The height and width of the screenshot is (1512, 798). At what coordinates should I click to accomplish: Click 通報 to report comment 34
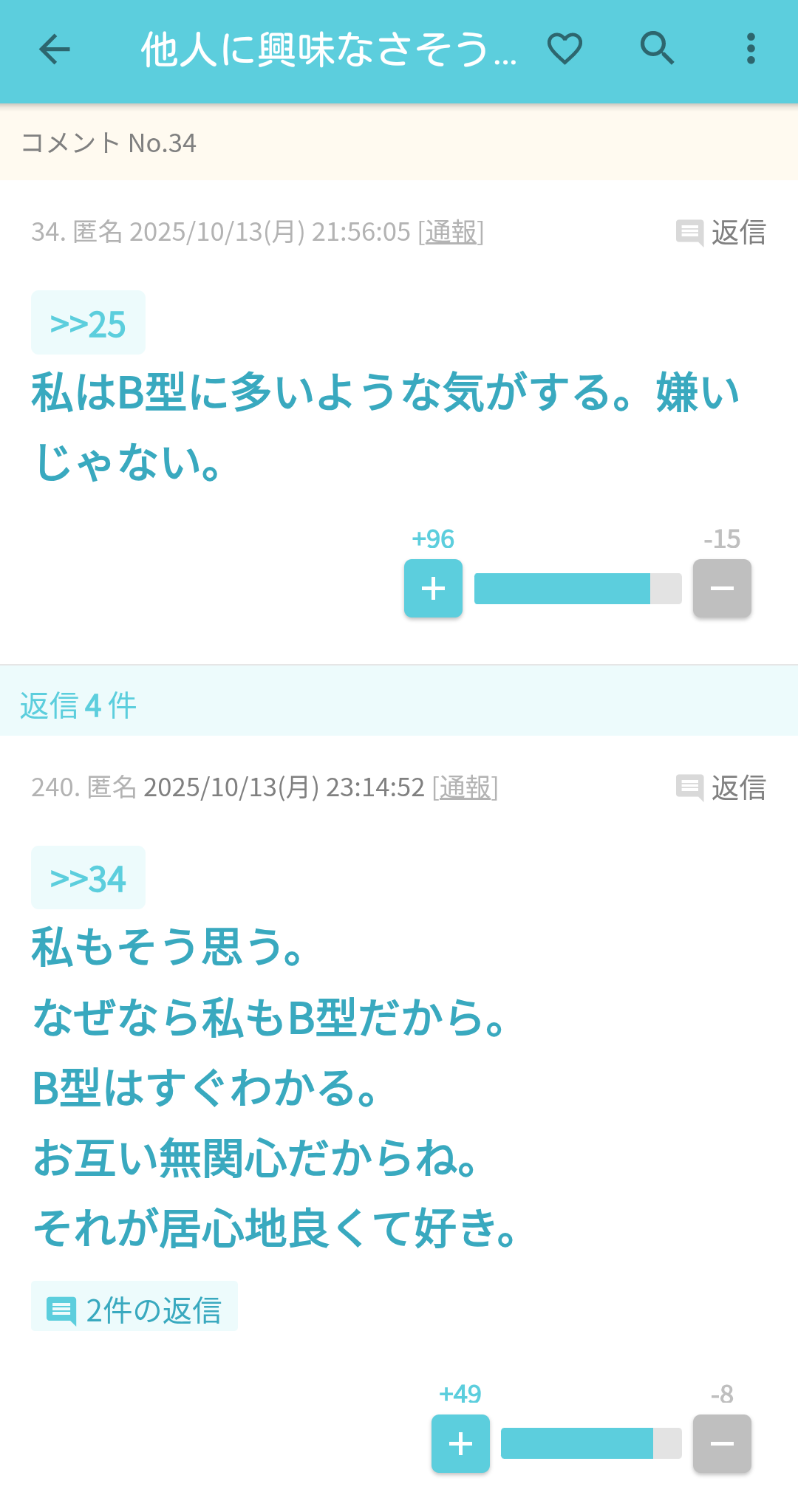click(x=449, y=233)
